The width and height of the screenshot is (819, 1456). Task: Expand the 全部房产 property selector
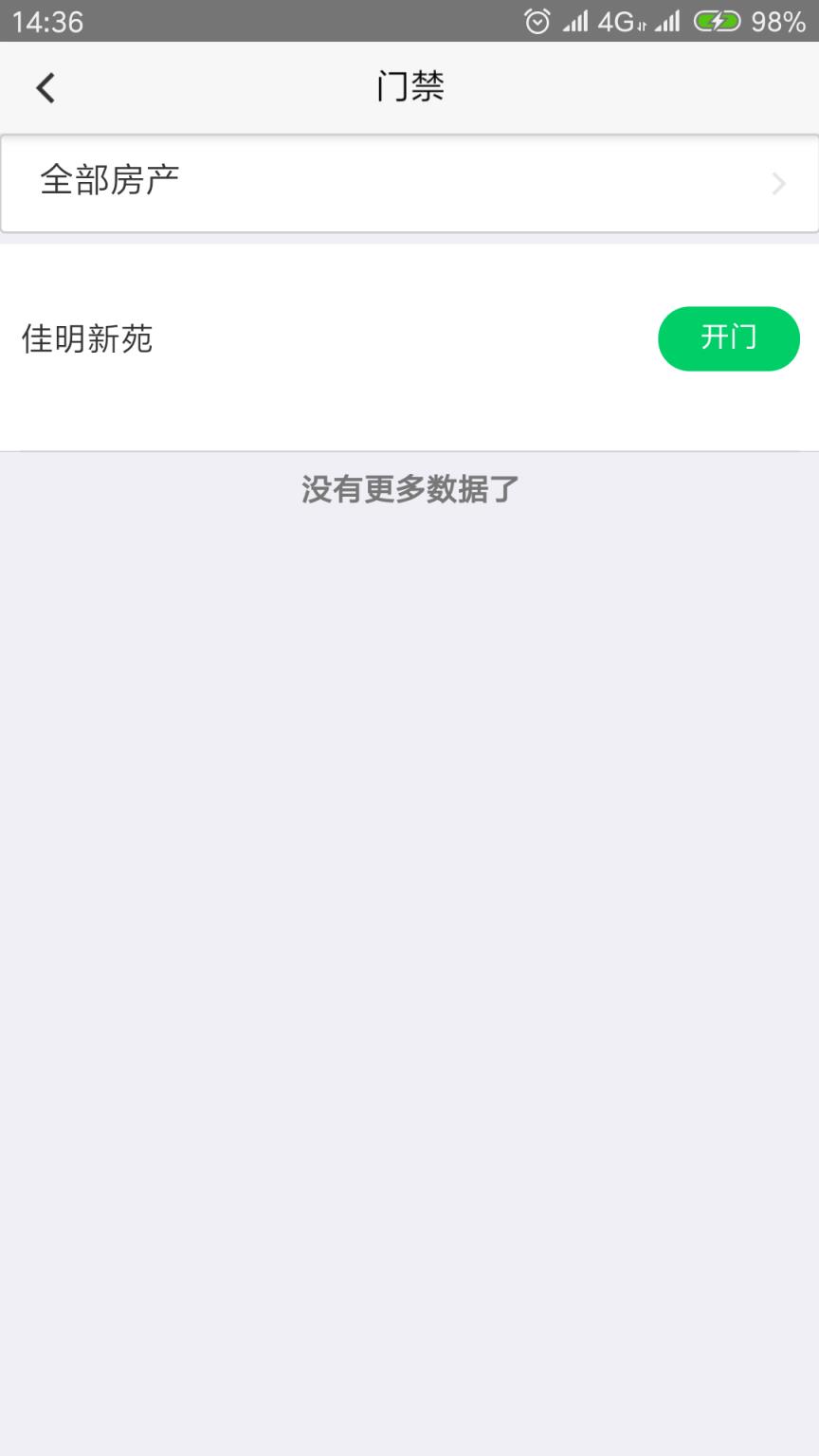point(409,183)
